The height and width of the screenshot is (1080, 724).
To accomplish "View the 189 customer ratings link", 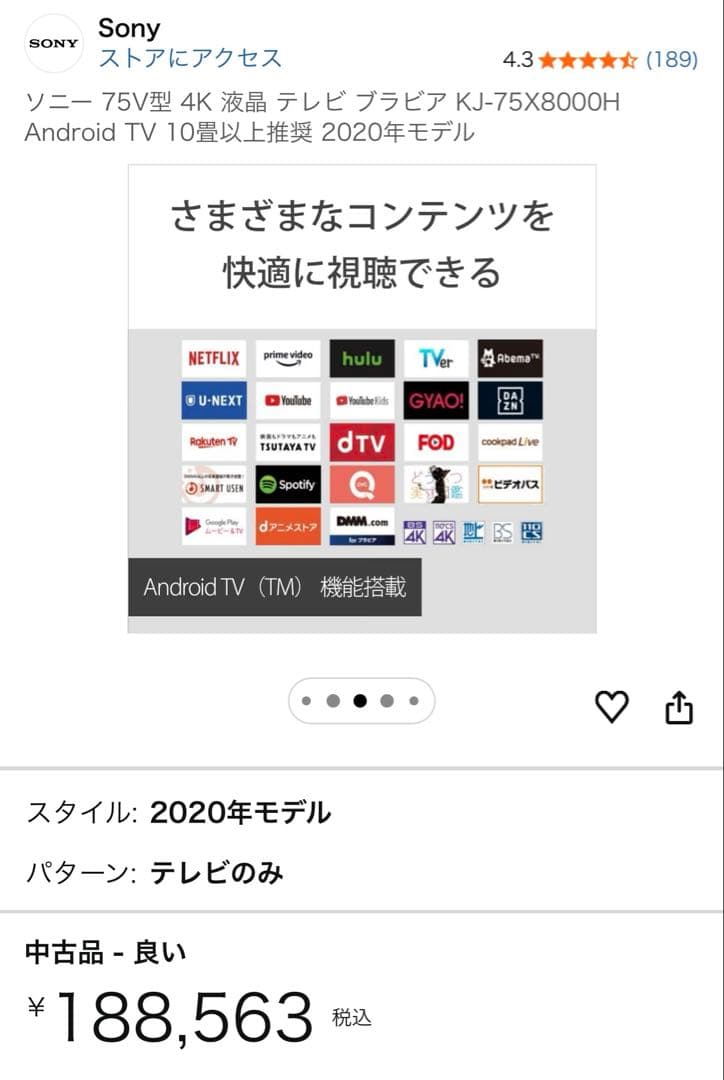I will pos(672,59).
